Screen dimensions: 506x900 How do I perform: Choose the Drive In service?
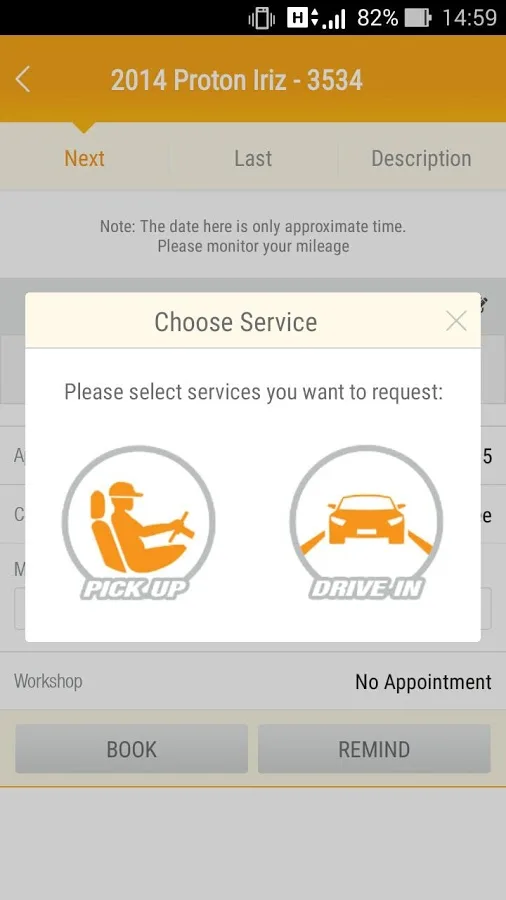[367, 523]
